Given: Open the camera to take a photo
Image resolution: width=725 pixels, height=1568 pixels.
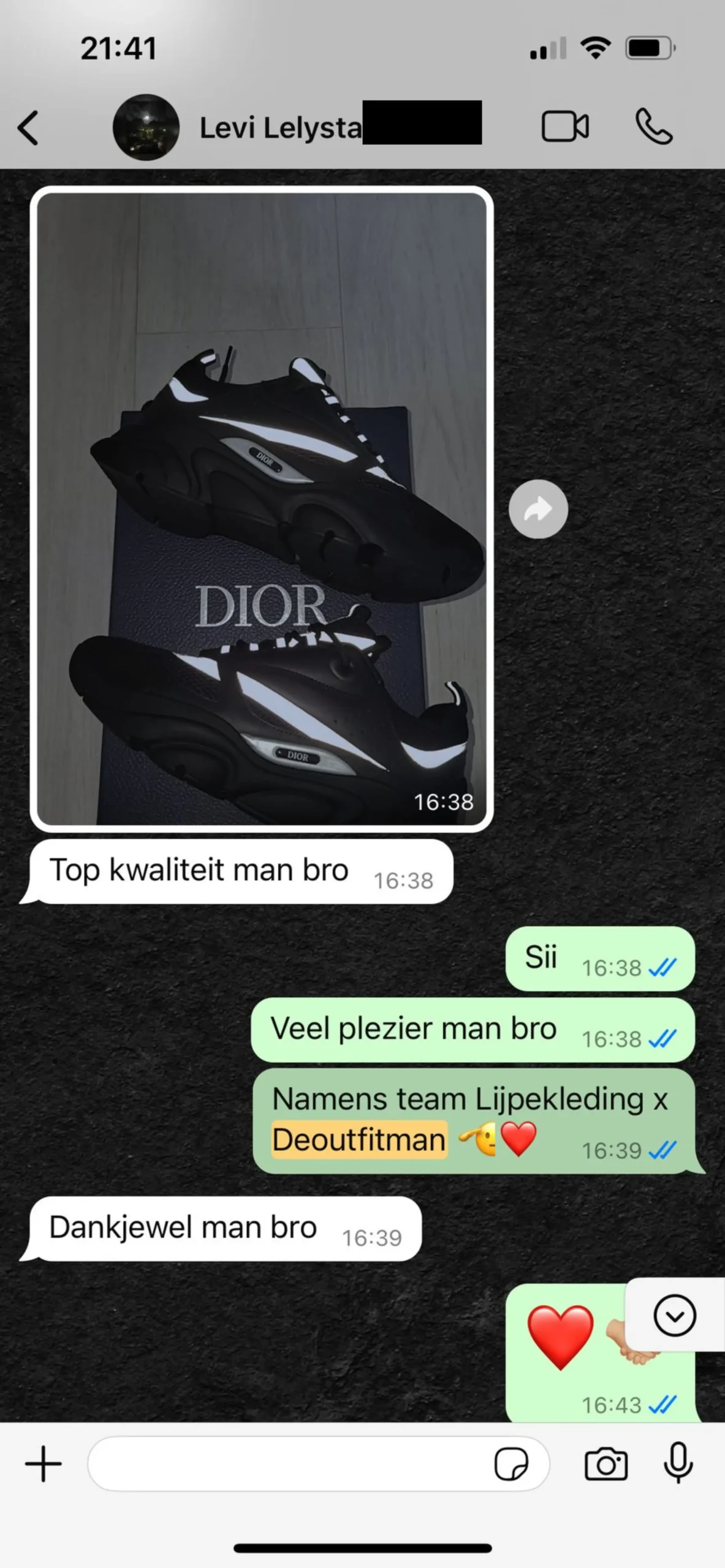Looking at the screenshot, I should tap(605, 1464).
